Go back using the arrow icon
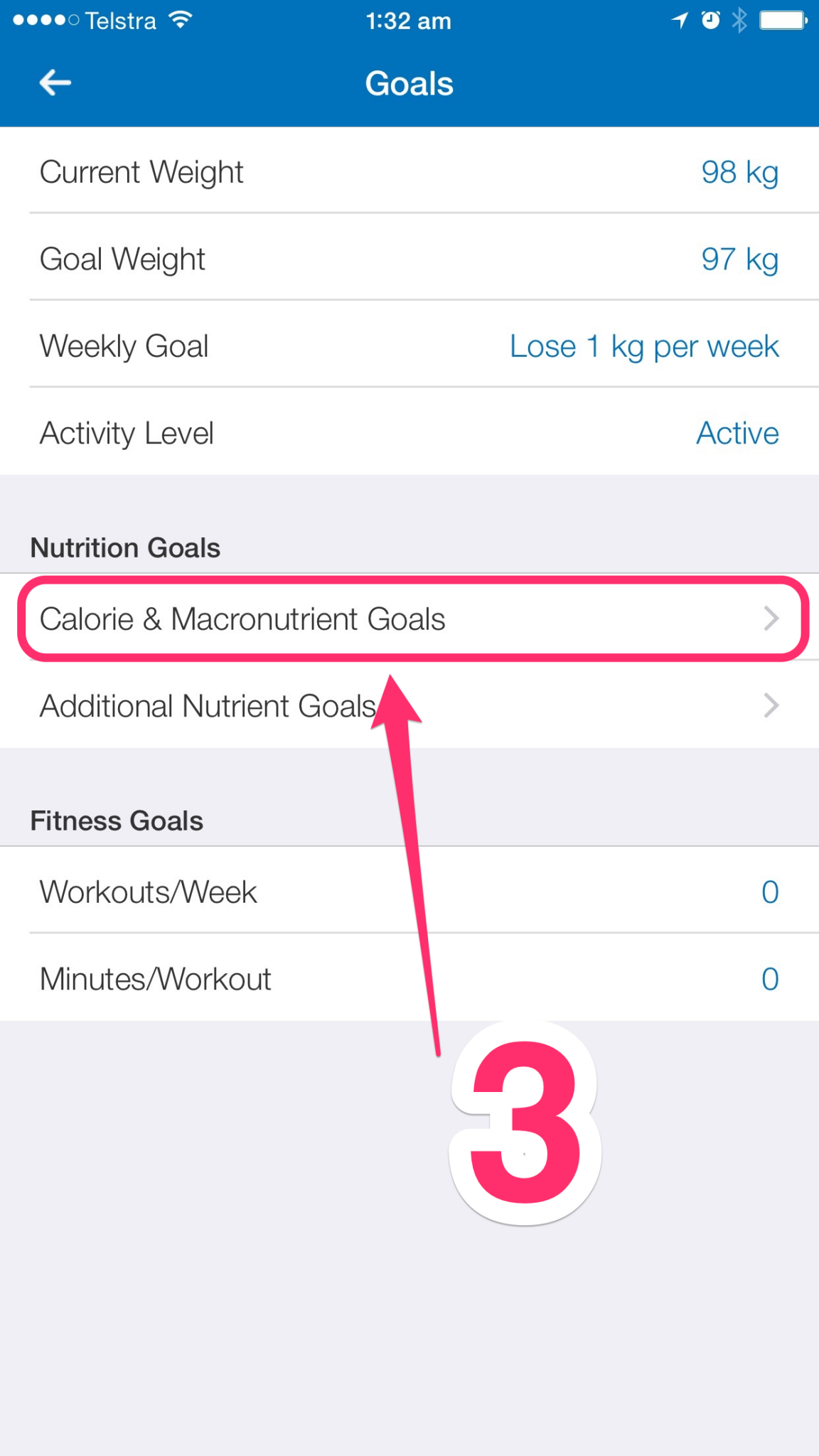 (x=55, y=83)
